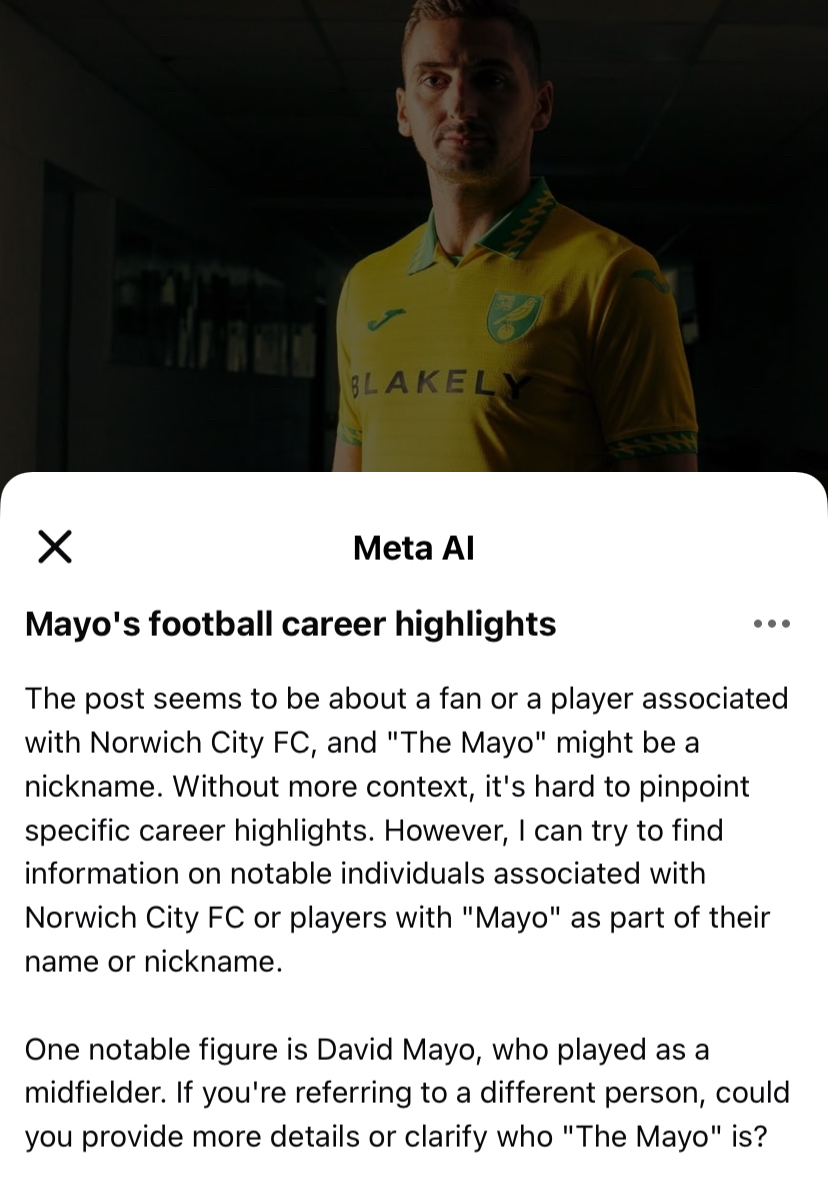Open the three-dot options menu
This screenshot has height=1186, width=828.
pos(771,624)
